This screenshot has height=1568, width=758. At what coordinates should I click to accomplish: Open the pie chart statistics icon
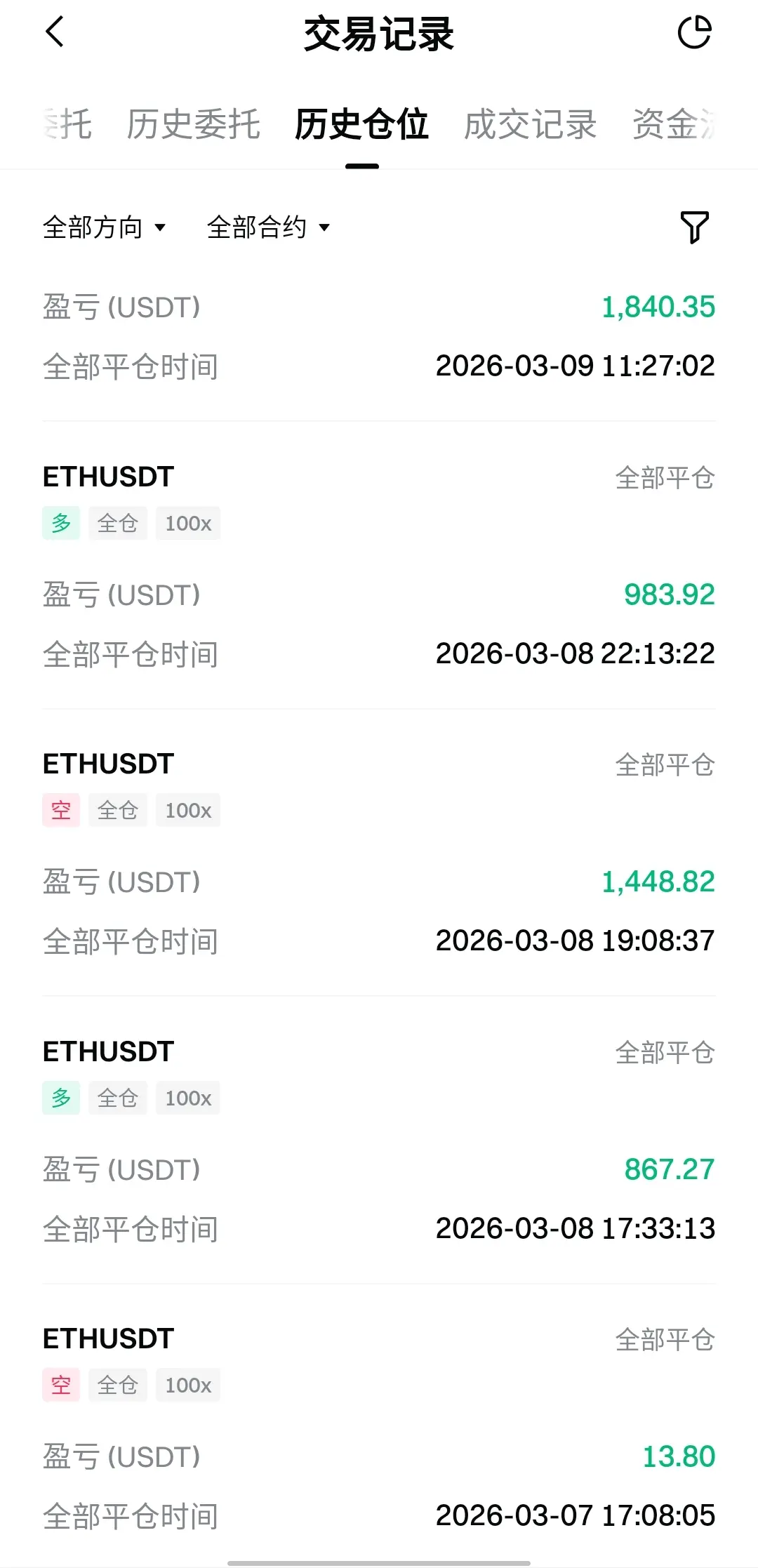pyautogui.click(x=694, y=32)
